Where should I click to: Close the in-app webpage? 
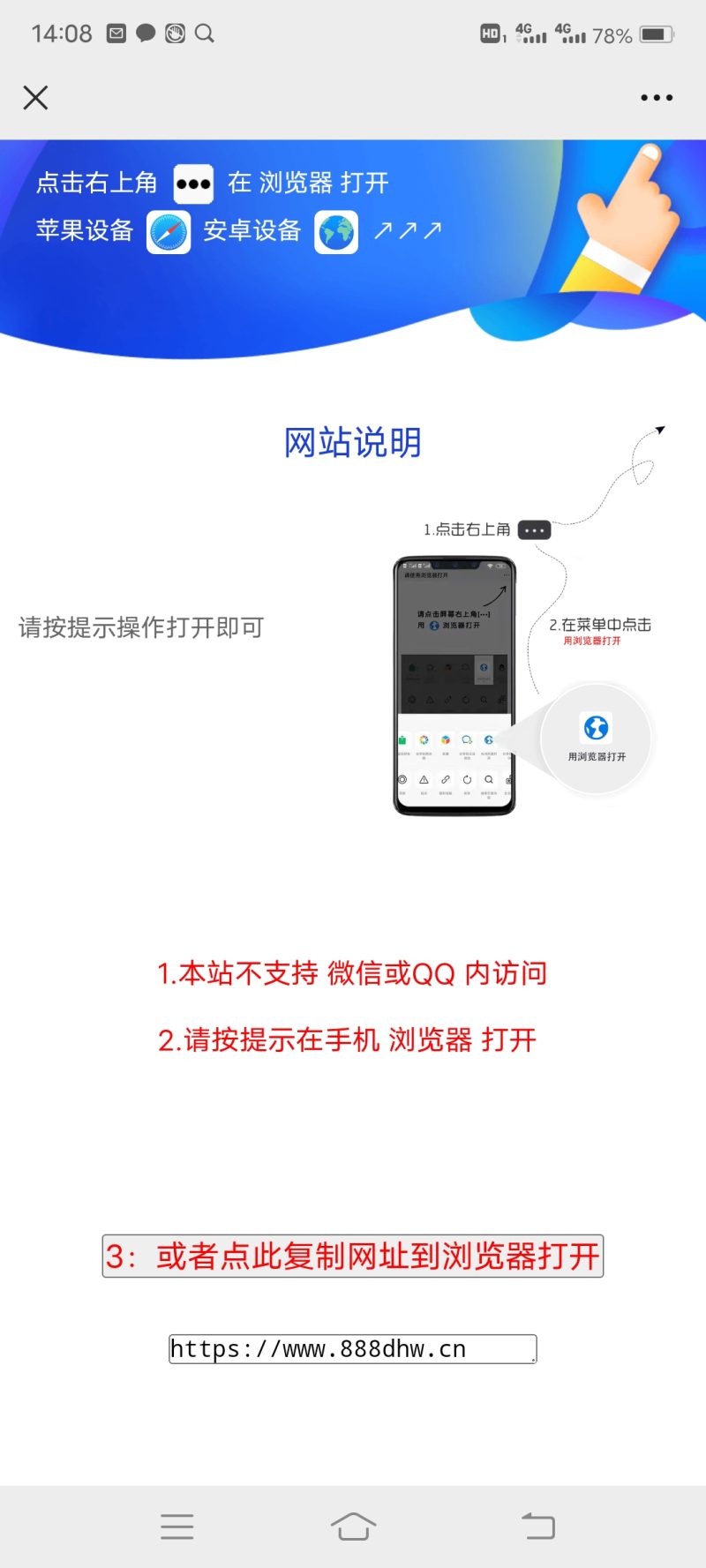click(35, 97)
